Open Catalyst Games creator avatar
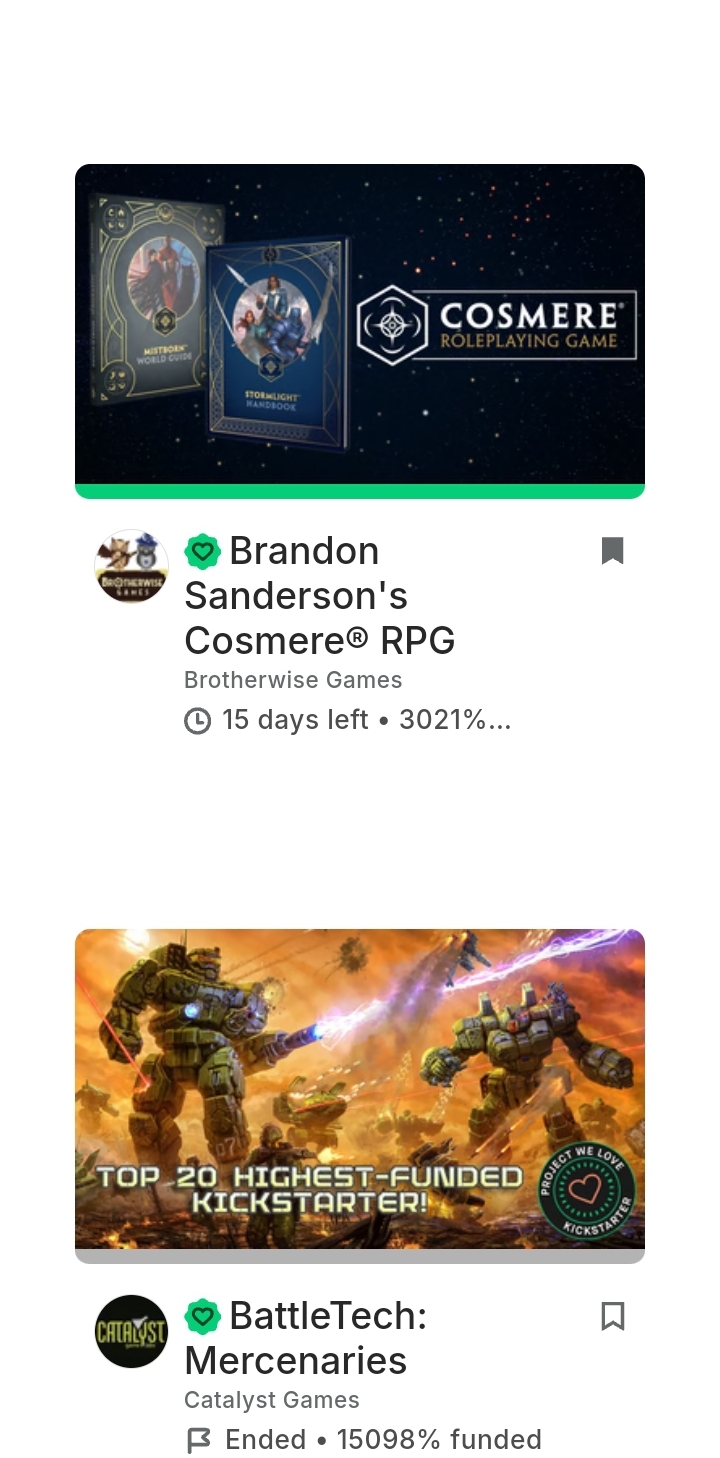This screenshot has height=1458, width=720. [131, 1331]
